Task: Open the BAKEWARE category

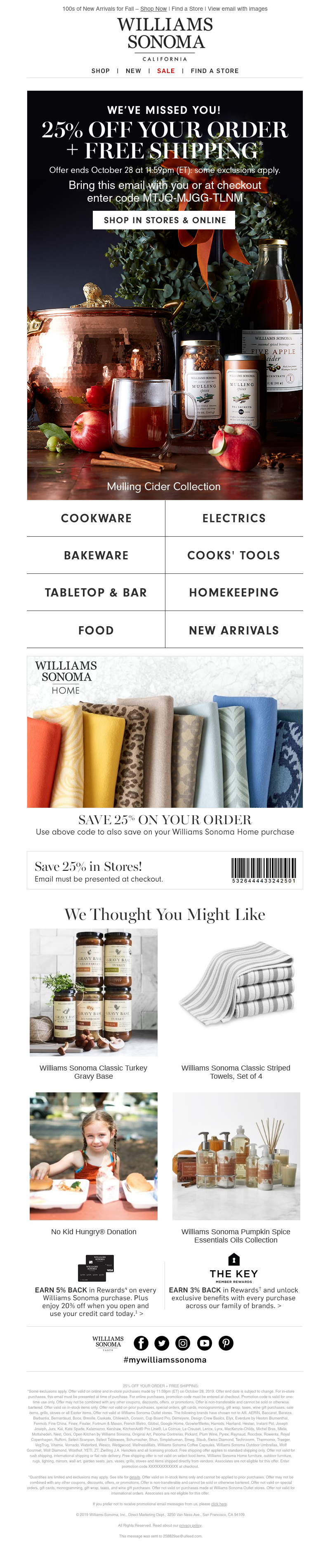Action: 96,555
